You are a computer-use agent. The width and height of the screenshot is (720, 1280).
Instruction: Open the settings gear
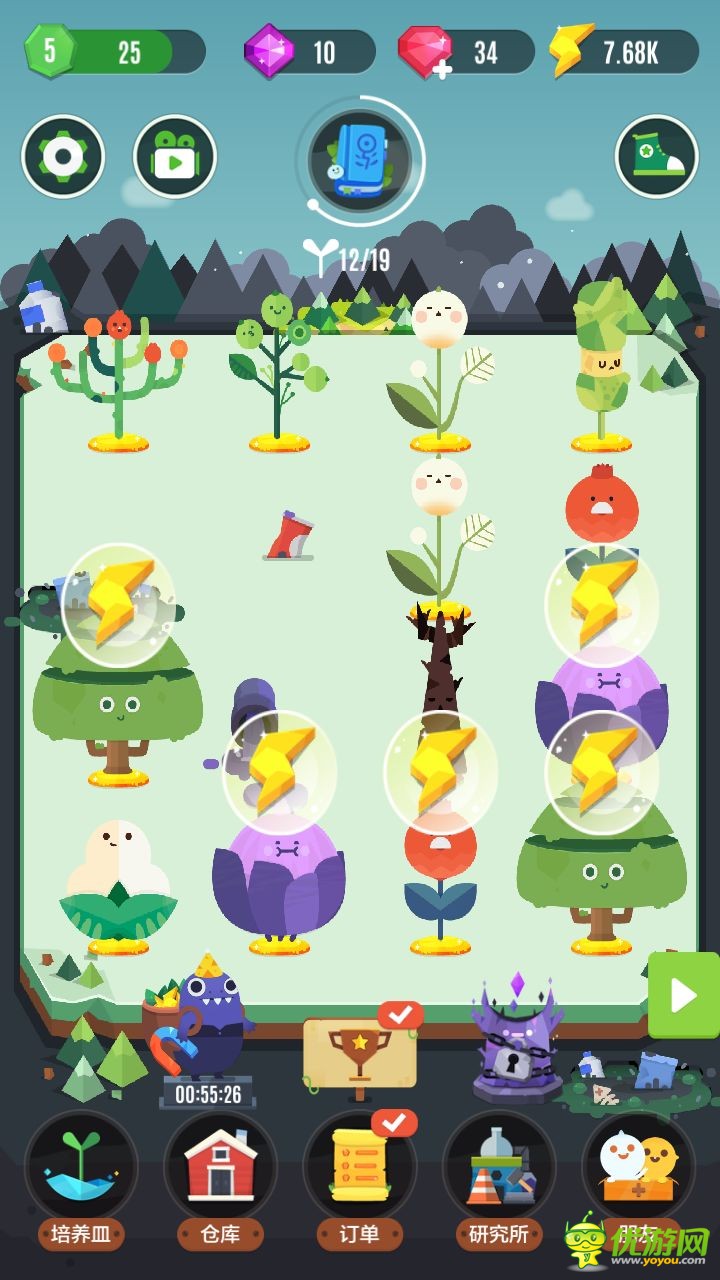click(x=63, y=157)
